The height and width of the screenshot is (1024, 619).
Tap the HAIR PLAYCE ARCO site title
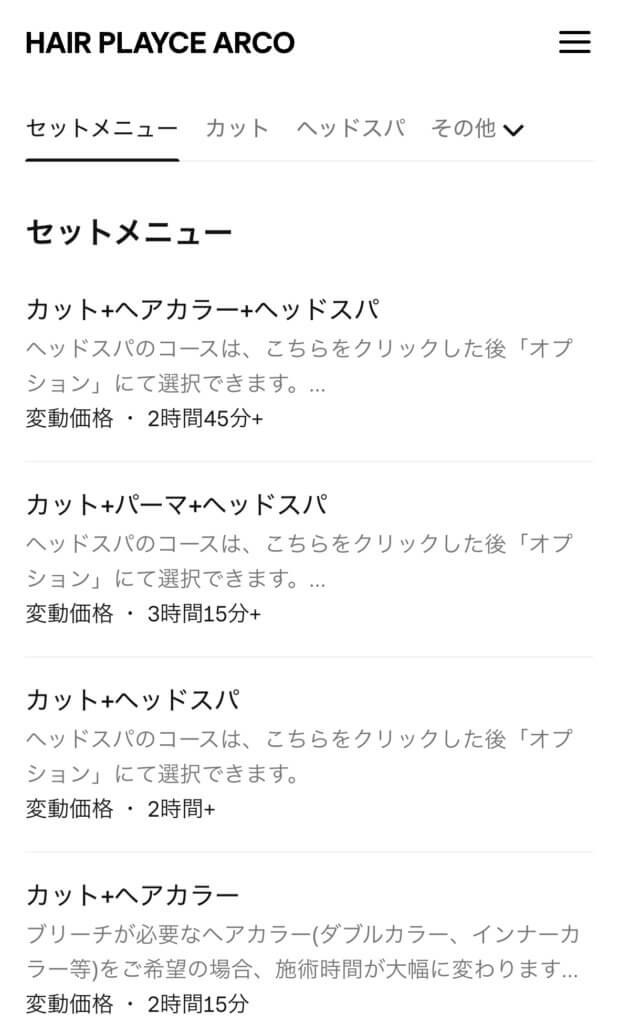point(160,43)
